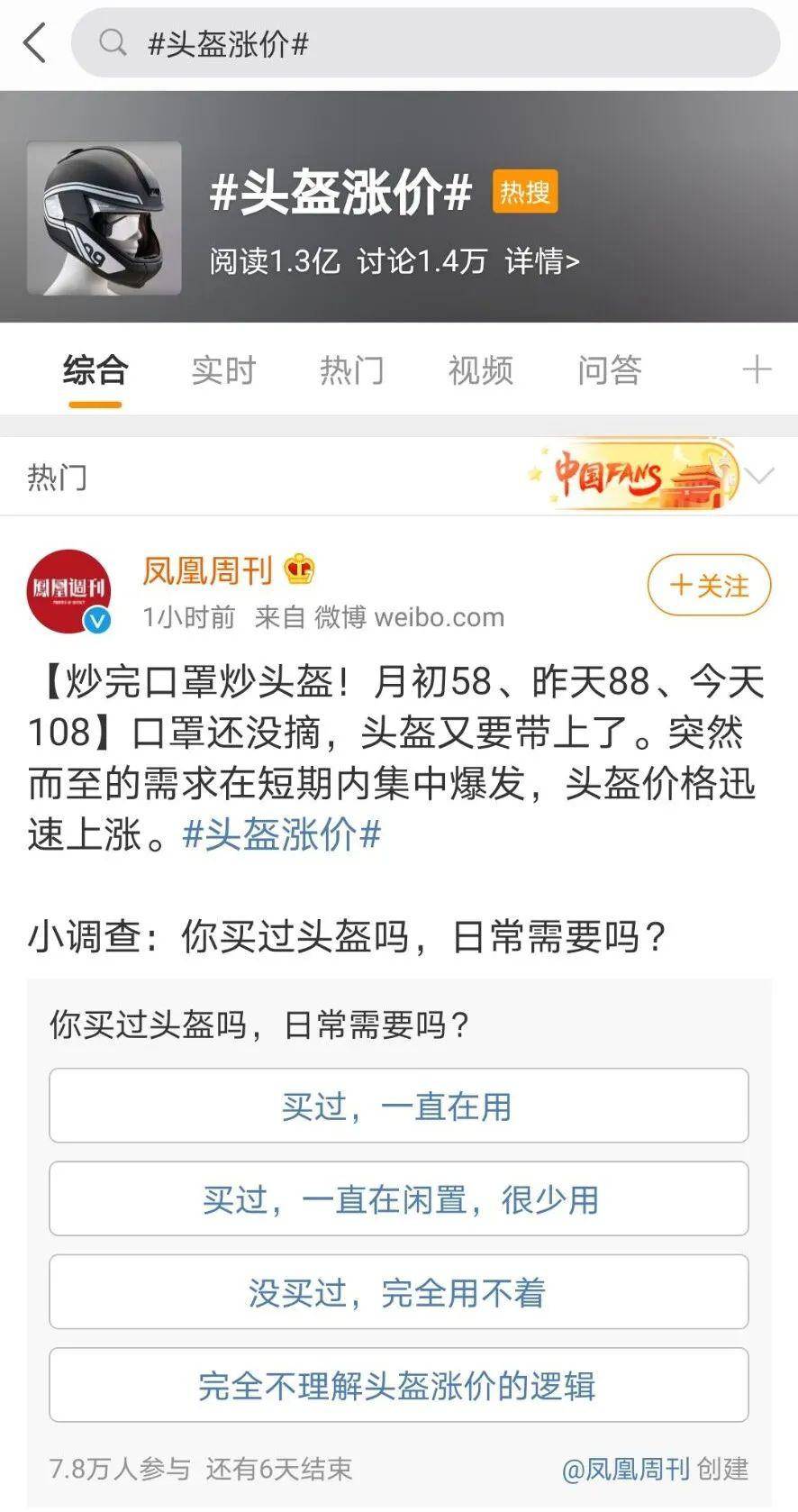
Task: Open the 详情> topic details link
Action: pos(541,261)
